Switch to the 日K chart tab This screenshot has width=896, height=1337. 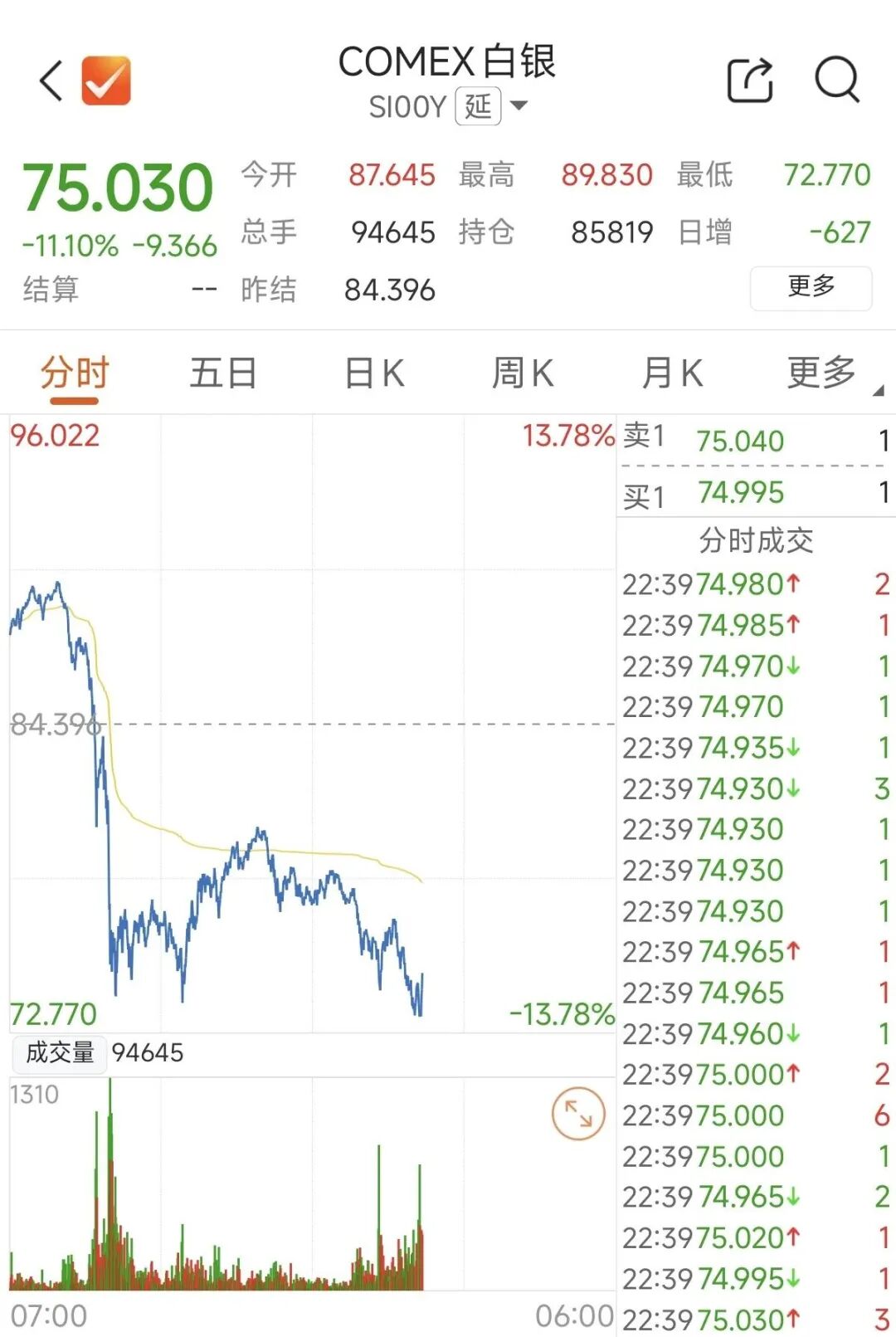[x=374, y=373]
